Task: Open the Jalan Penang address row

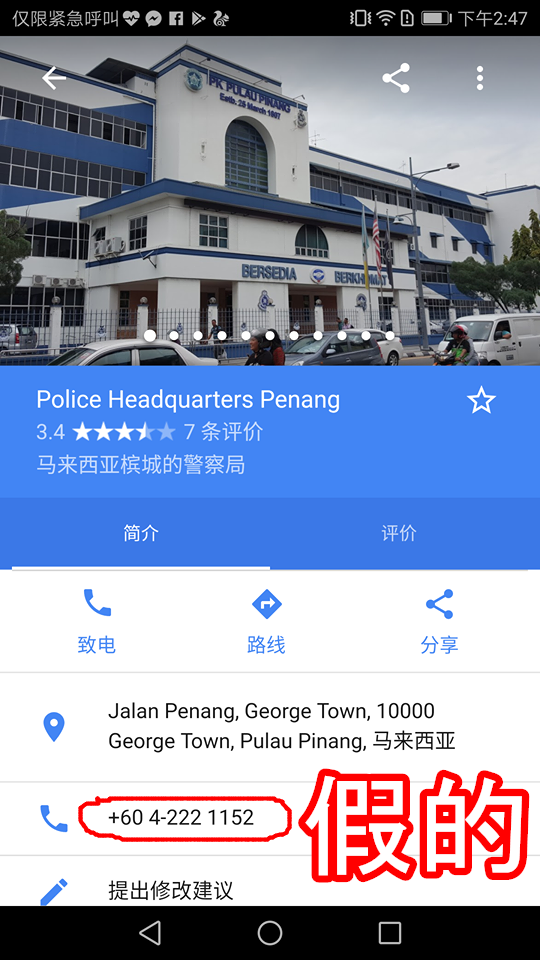Action: point(270,727)
